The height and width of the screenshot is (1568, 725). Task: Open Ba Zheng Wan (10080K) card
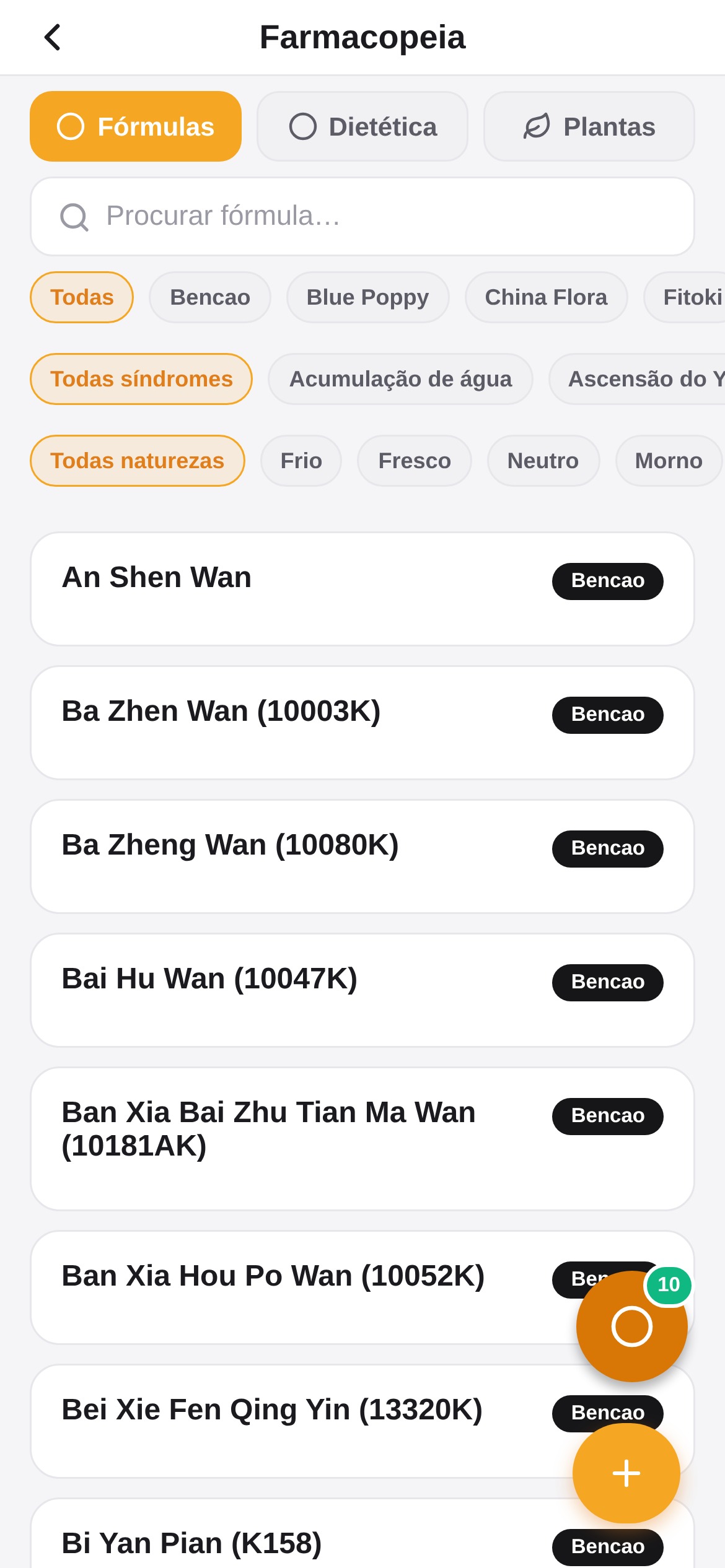tap(362, 856)
